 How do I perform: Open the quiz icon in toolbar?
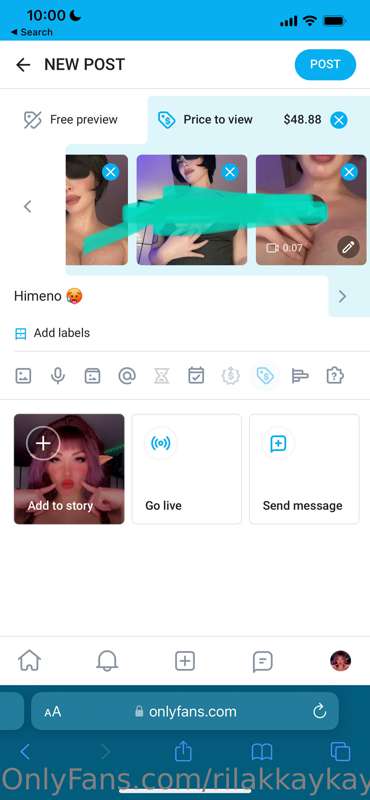tap(335, 377)
